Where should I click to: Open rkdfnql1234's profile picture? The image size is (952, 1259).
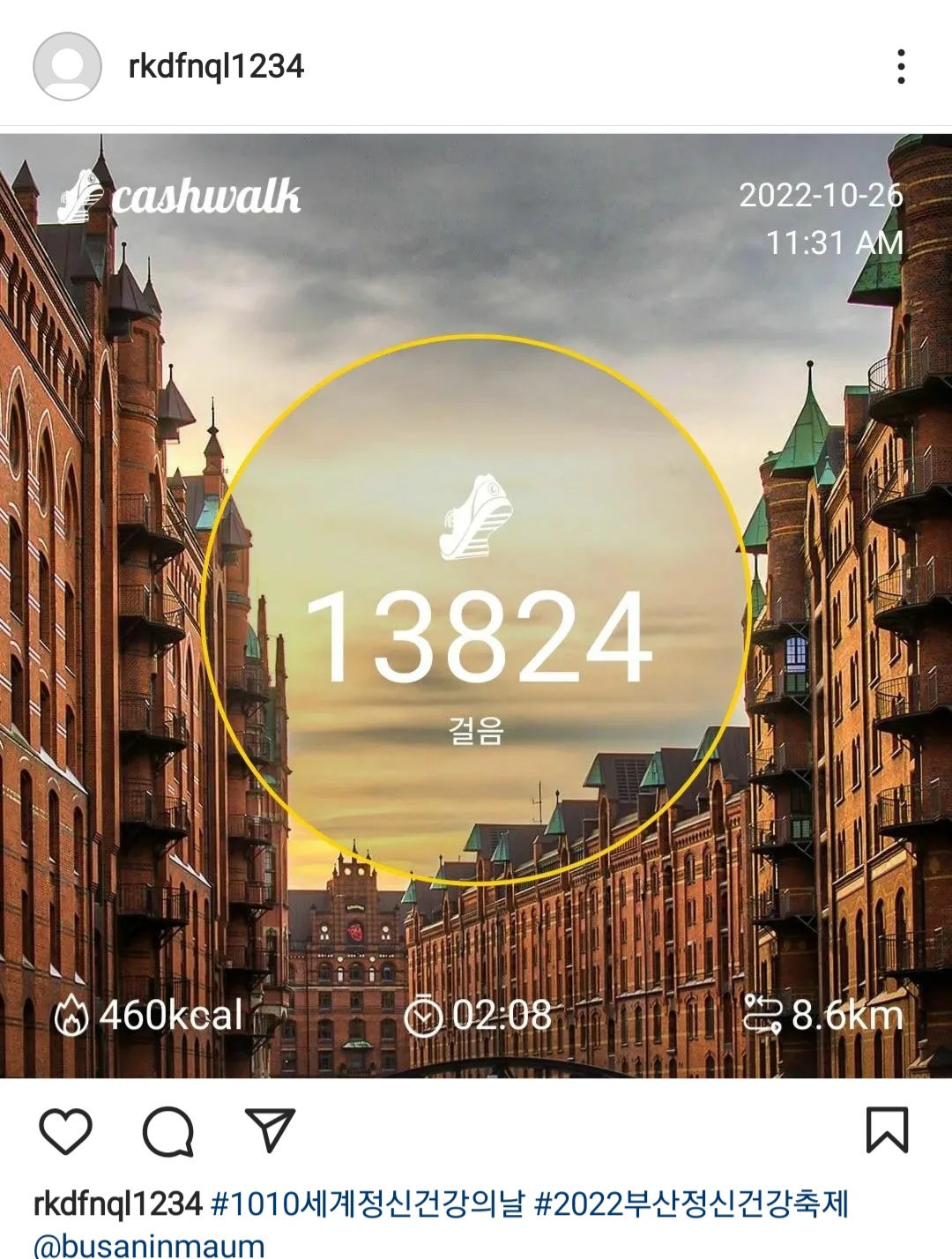67,66
